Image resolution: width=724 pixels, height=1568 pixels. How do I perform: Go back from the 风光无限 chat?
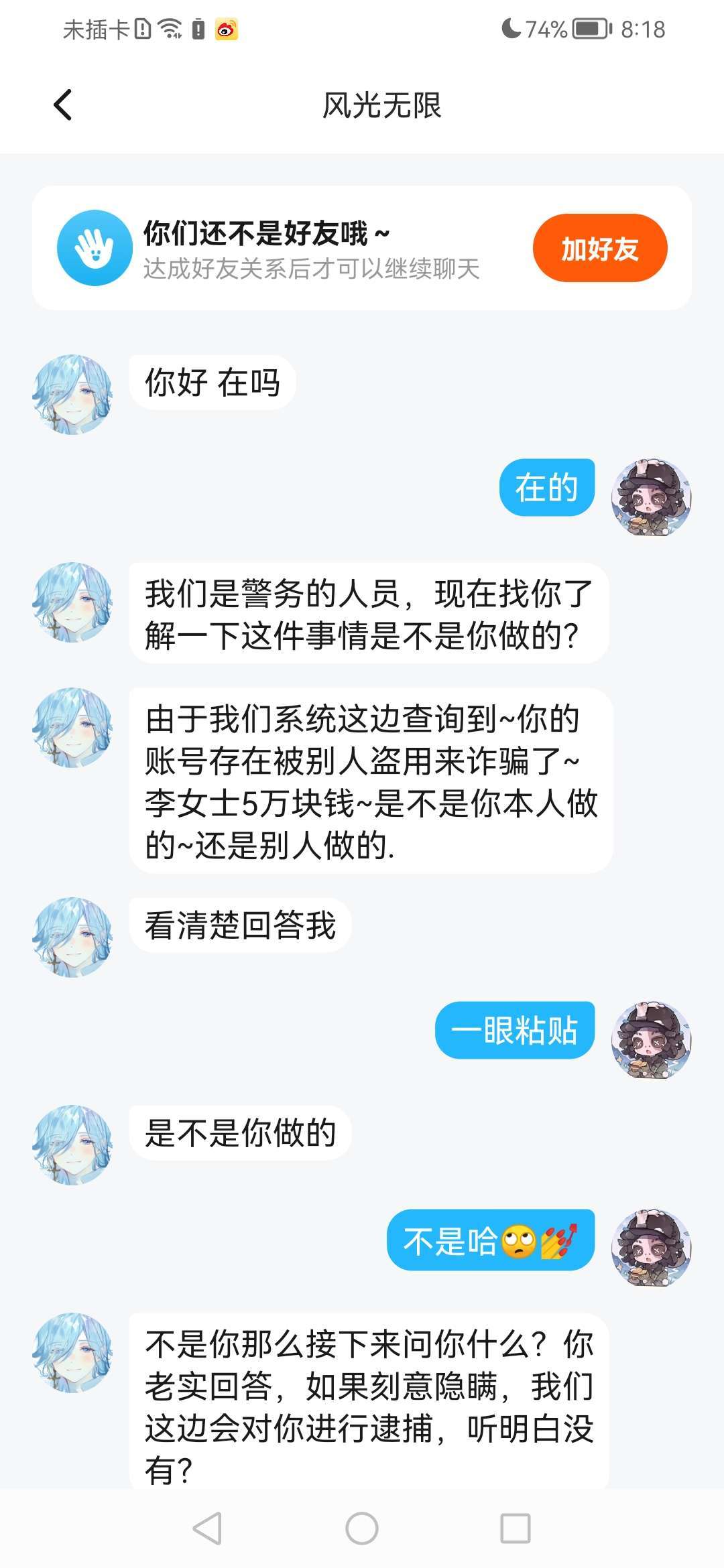tap(63, 105)
